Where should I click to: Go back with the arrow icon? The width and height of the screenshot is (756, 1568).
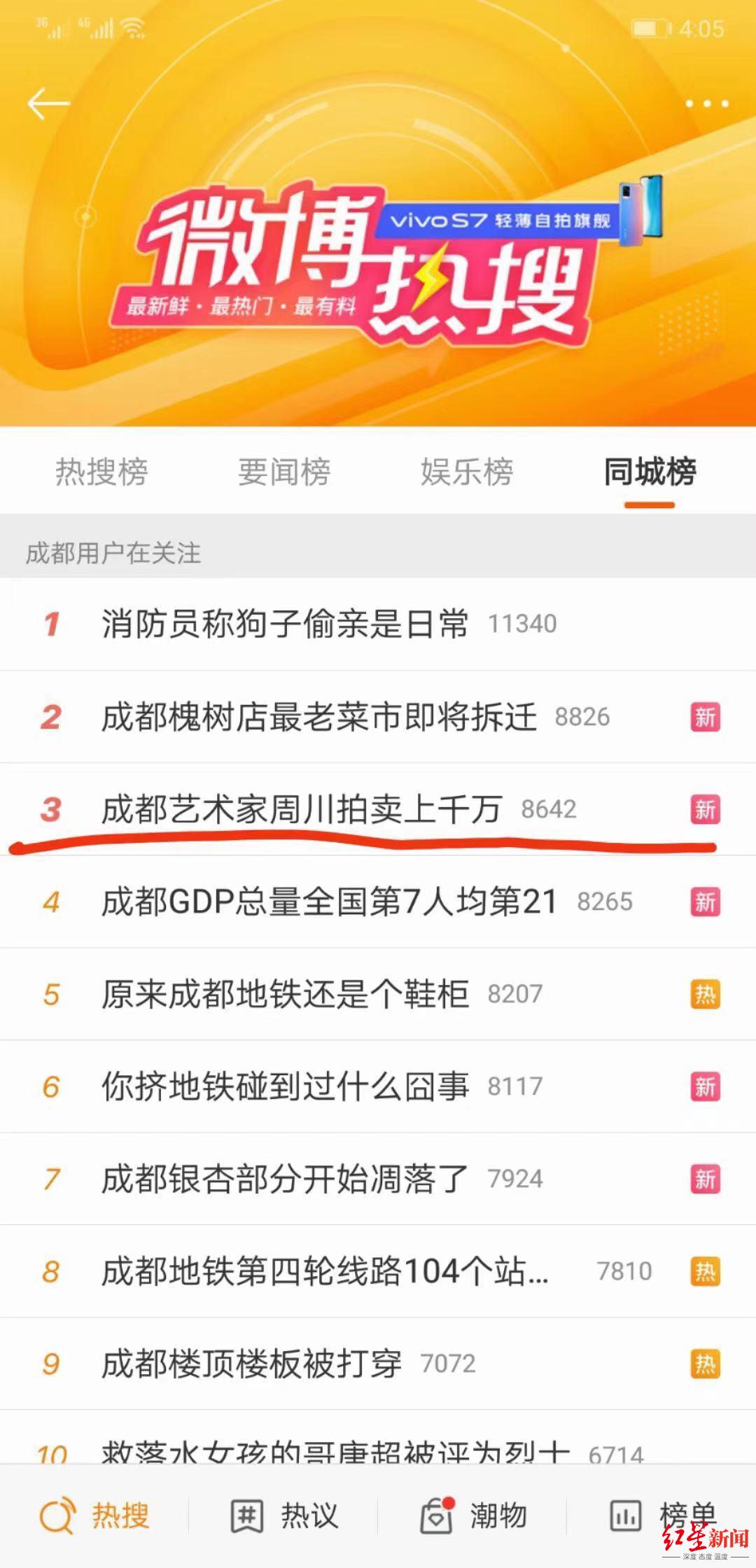point(48,104)
